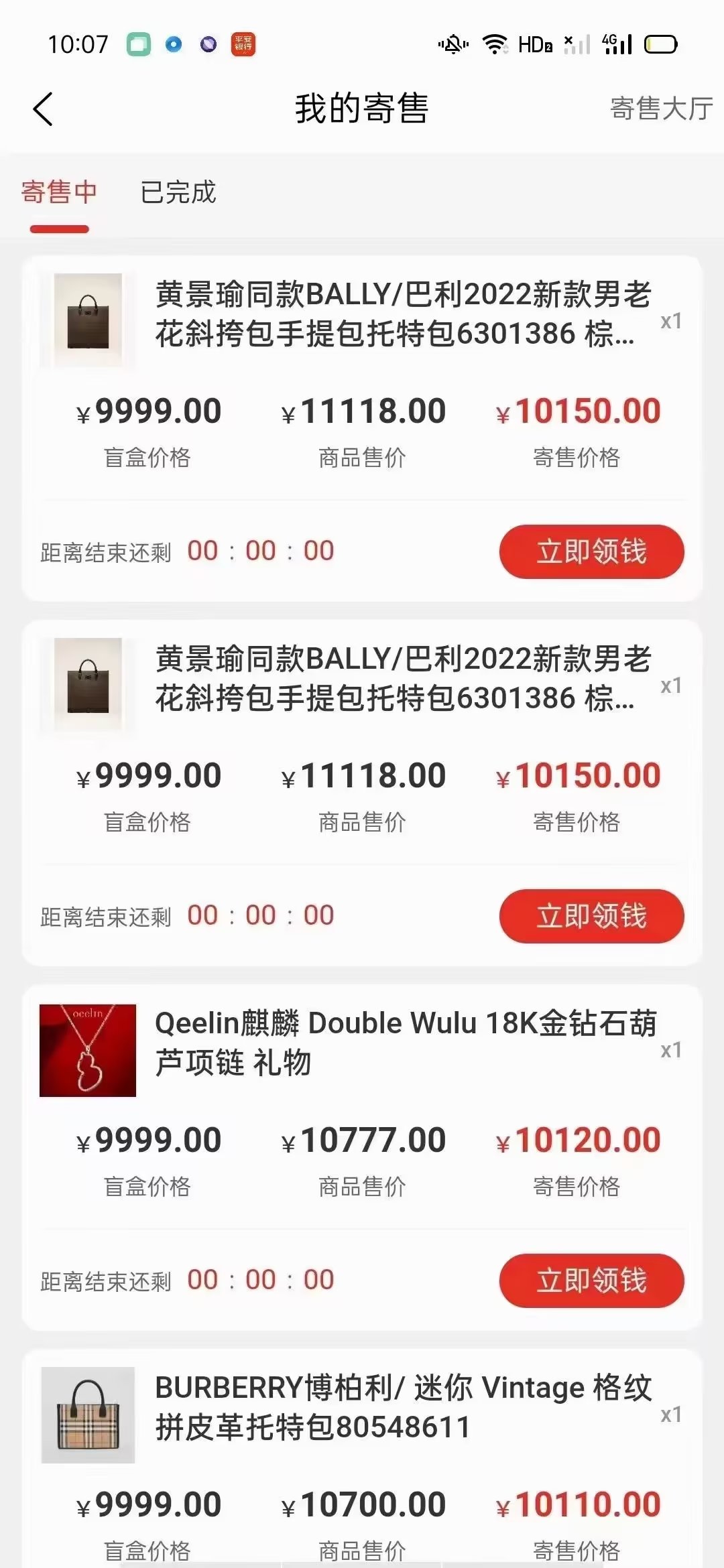This screenshot has width=724, height=1568.
Task: Tap 立即领钱 on the Qeelin necklace item
Action: [x=591, y=1281]
